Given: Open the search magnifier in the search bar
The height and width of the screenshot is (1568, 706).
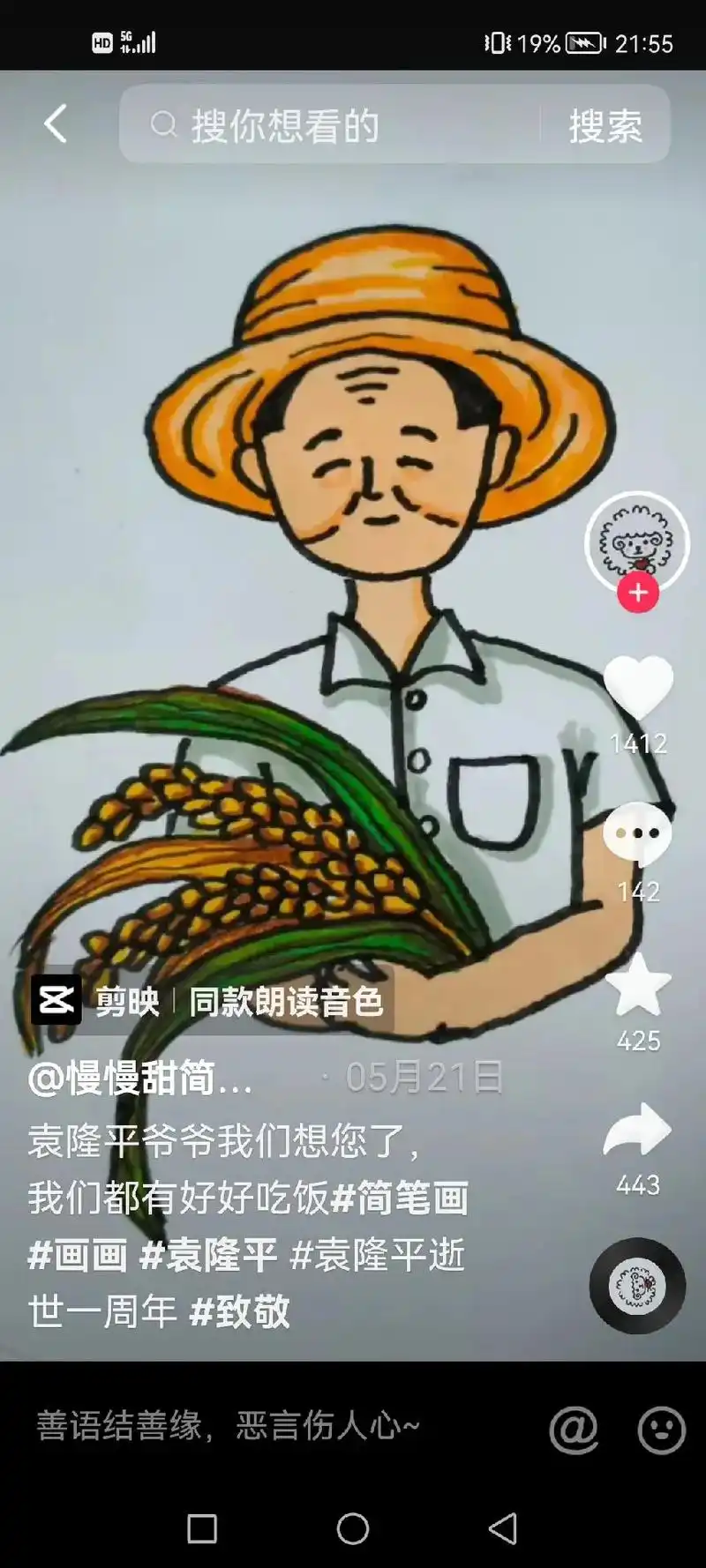Looking at the screenshot, I should pos(163,124).
